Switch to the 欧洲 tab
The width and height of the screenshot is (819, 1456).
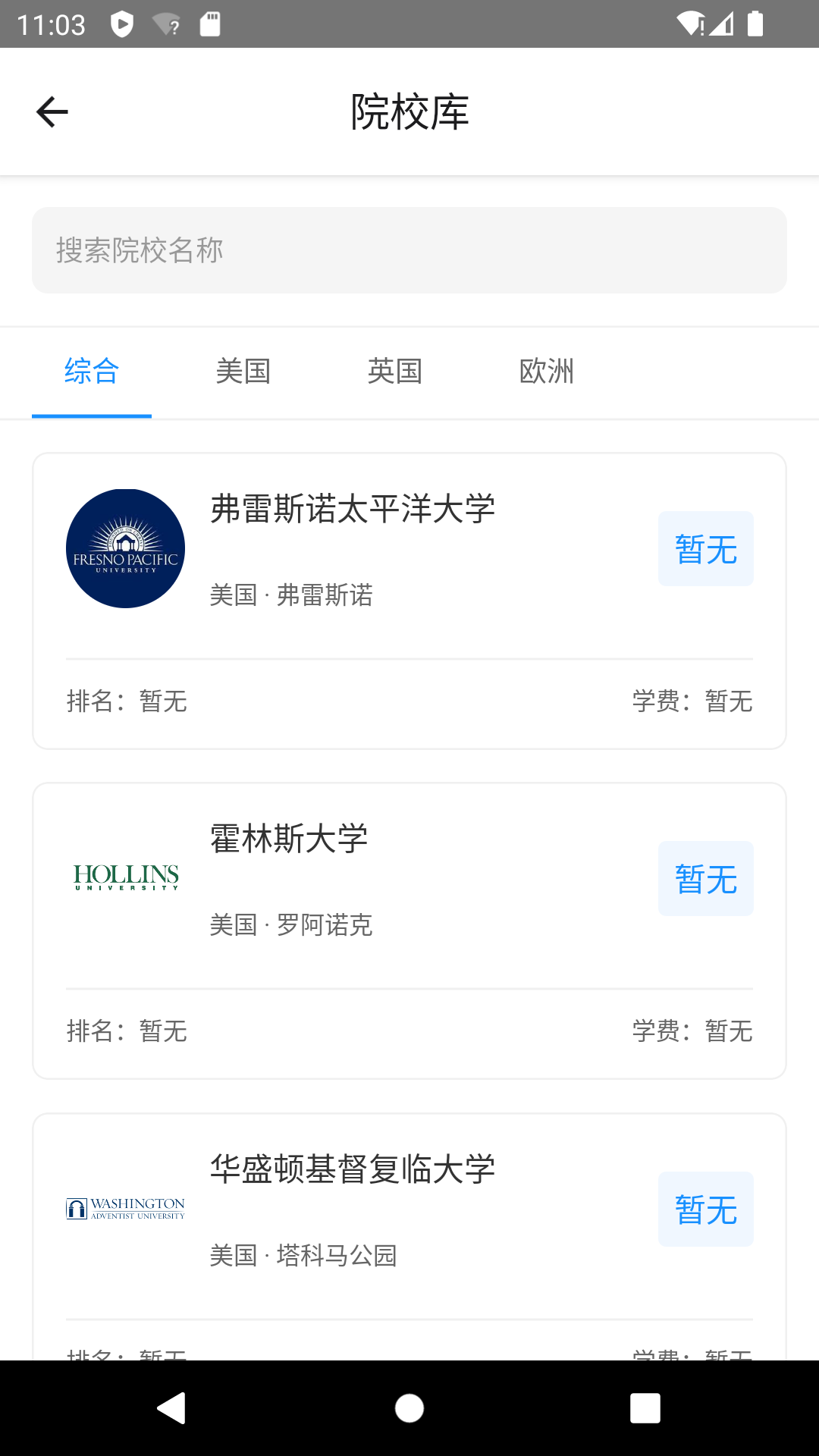click(x=547, y=372)
